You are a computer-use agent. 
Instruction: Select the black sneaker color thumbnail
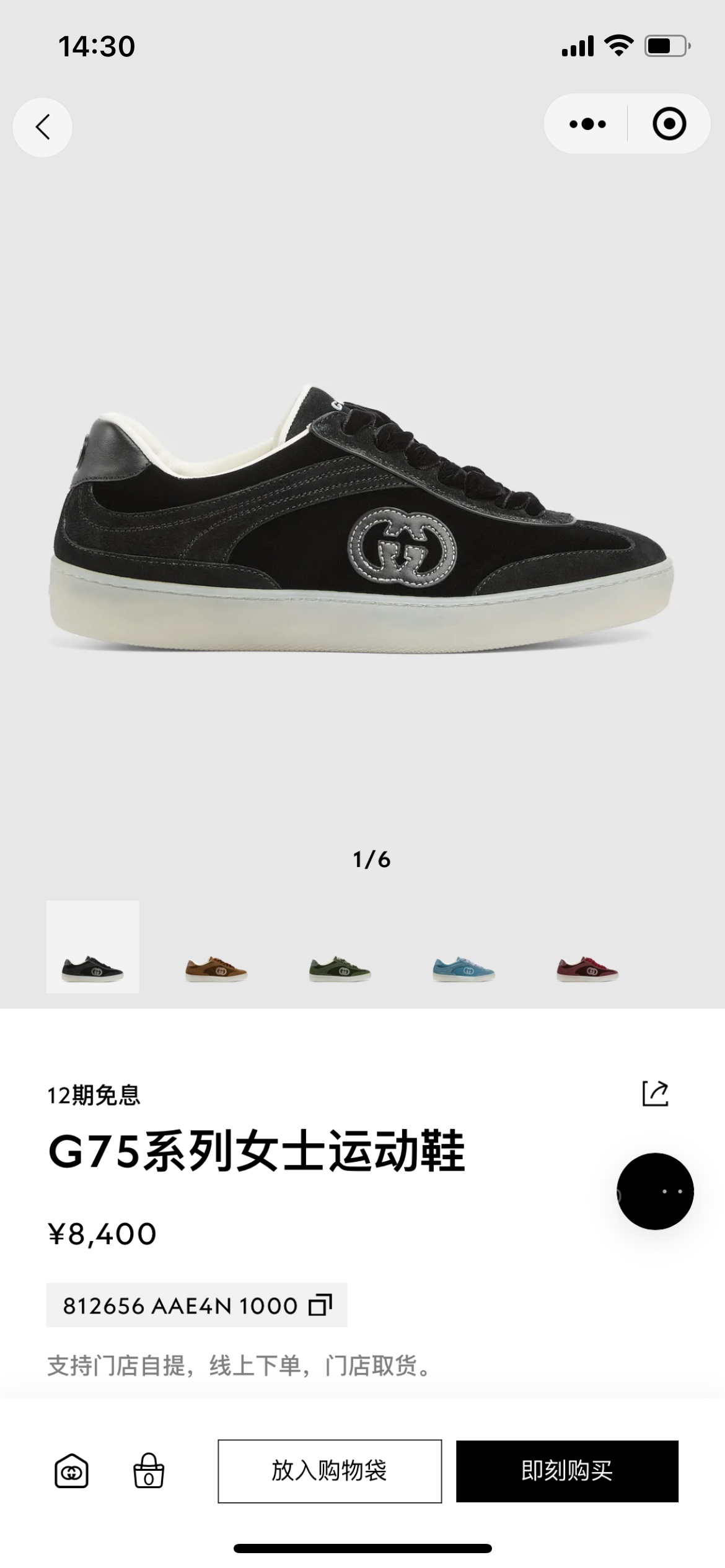(93, 946)
